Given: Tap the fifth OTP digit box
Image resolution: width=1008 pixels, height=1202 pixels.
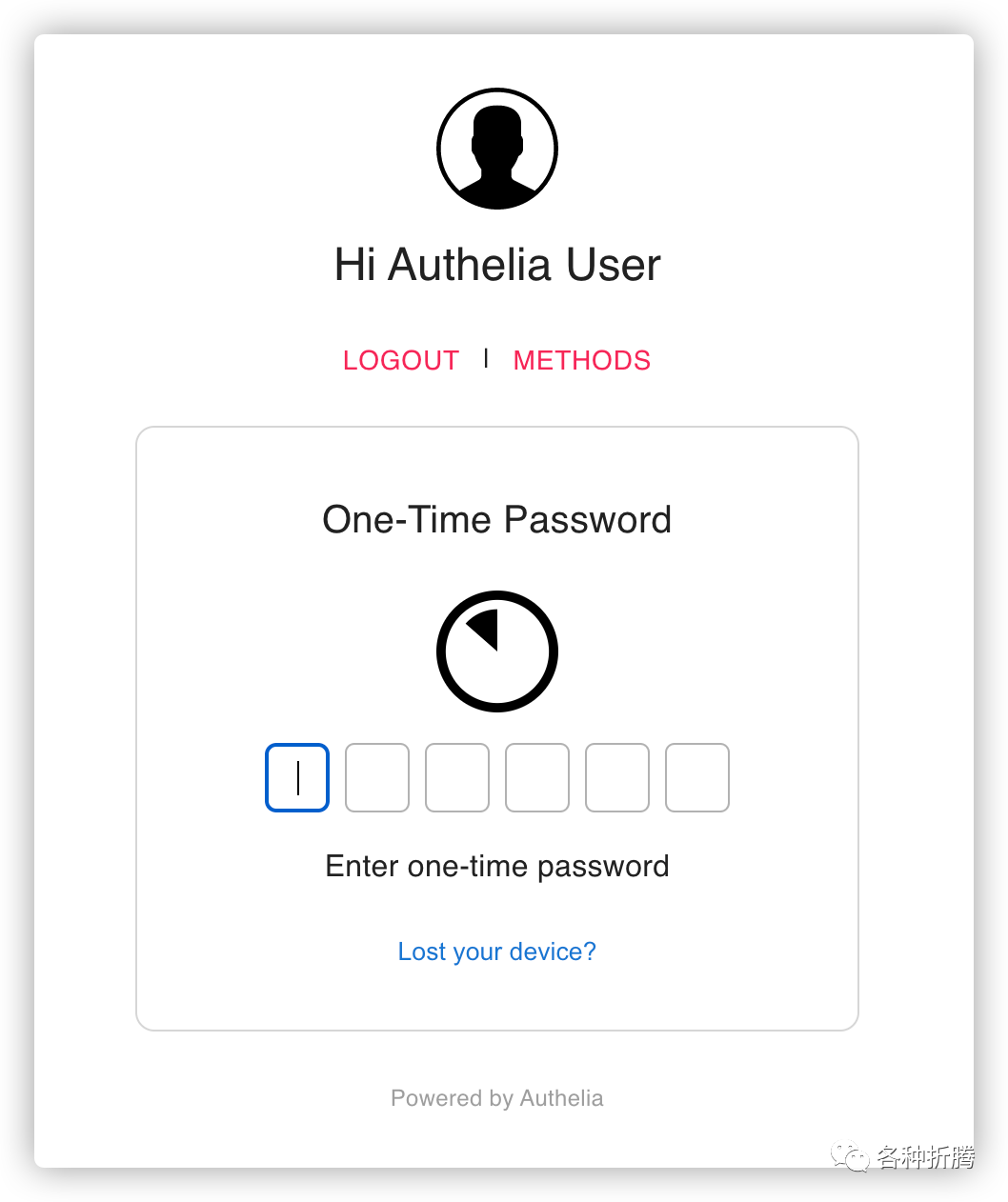Looking at the screenshot, I should [x=617, y=777].
